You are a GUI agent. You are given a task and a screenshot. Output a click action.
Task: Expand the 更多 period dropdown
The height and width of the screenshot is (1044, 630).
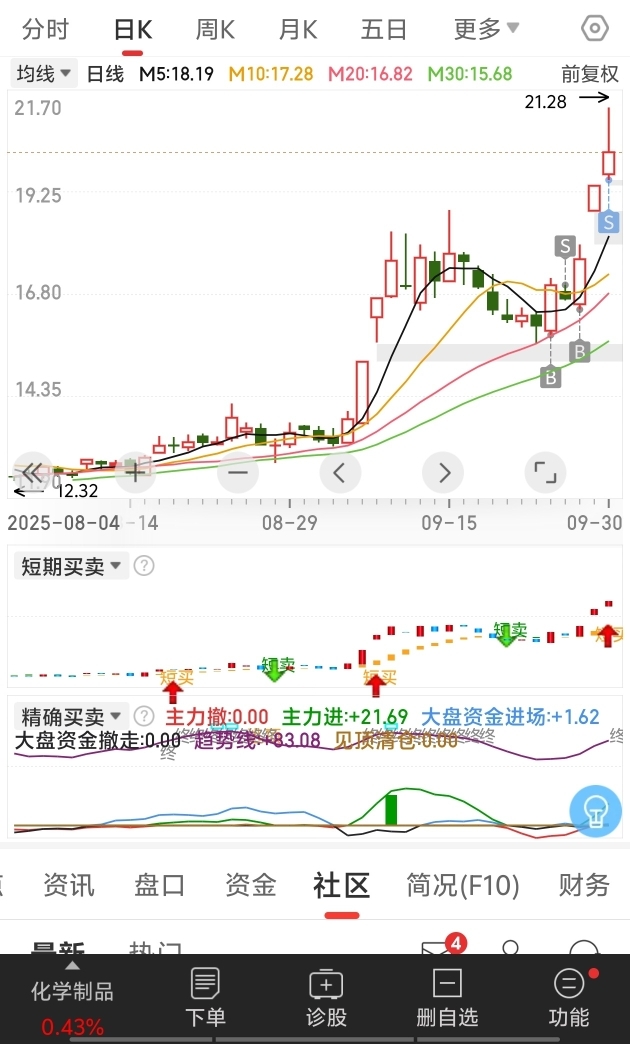[x=487, y=30]
